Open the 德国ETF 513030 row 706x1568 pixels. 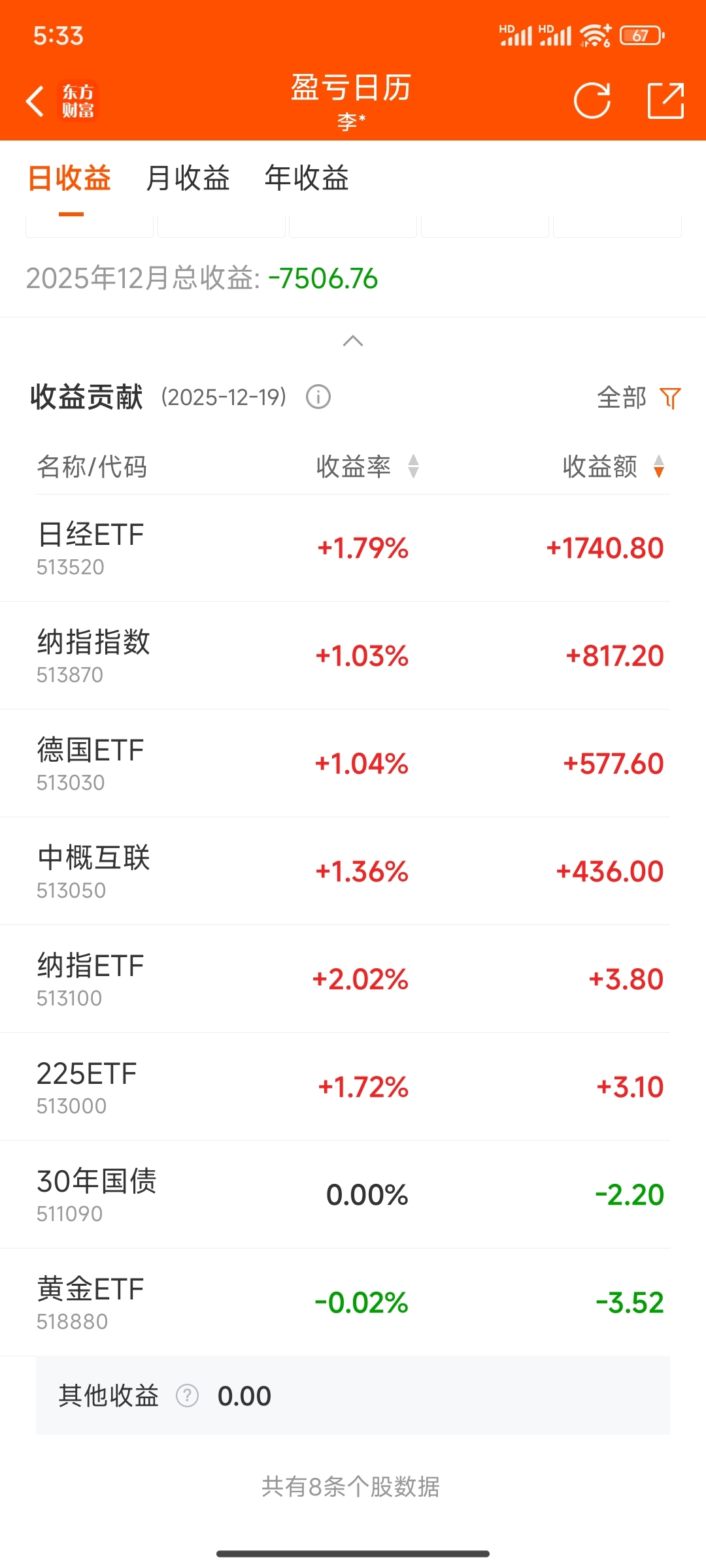pyautogui.click(x=353, y=763)
